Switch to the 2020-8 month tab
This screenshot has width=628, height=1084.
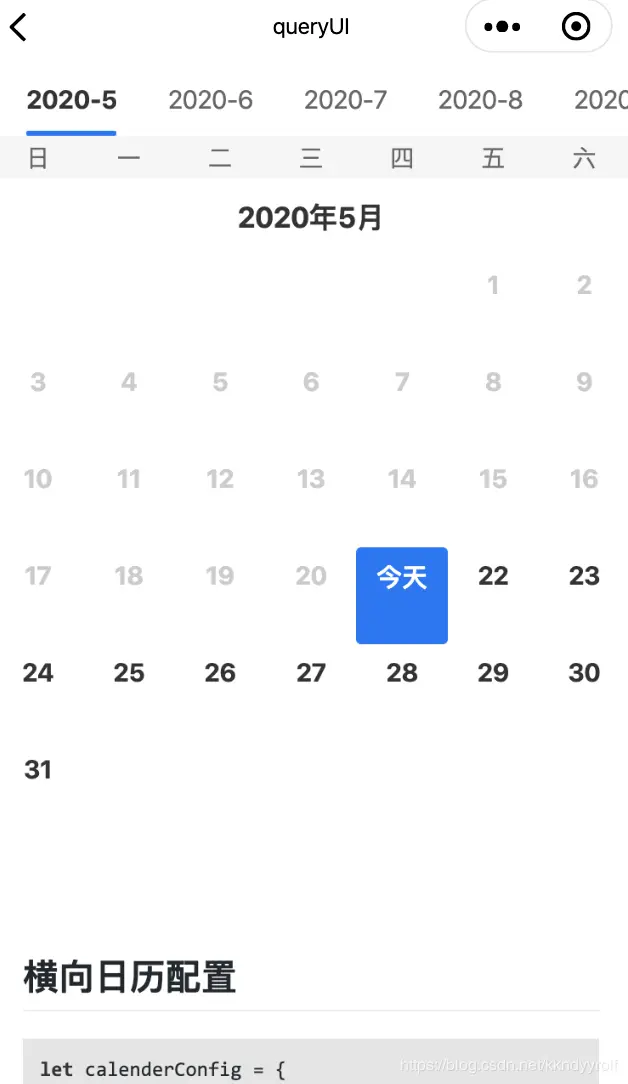click(480, 100)
